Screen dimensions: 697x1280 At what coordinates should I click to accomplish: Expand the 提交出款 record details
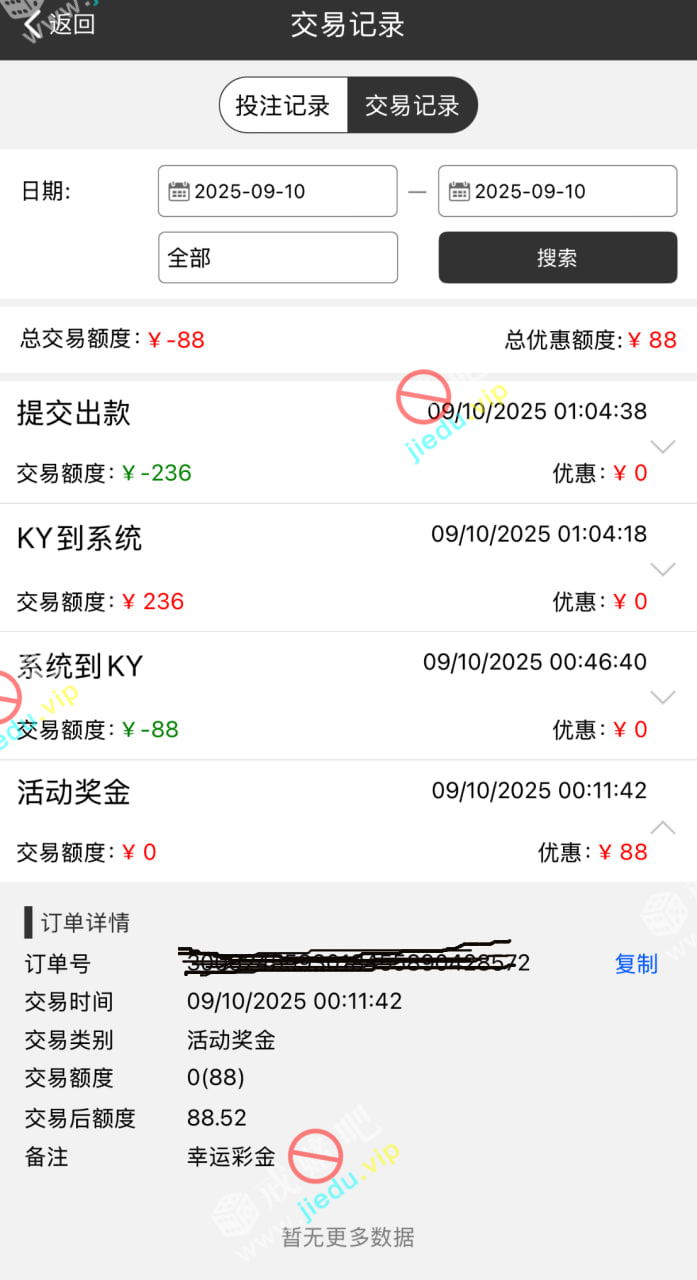(662, 445)
